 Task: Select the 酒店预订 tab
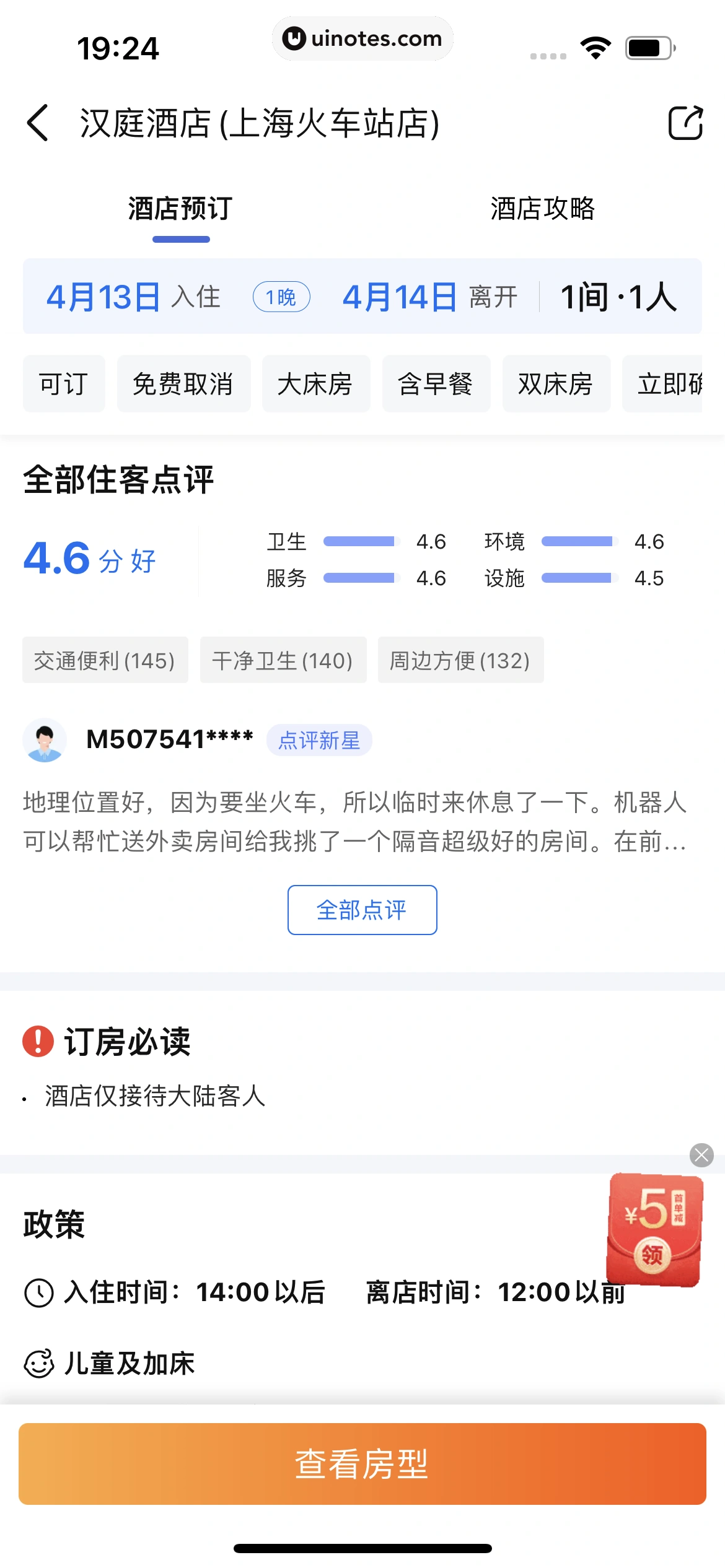coord(180,209)
